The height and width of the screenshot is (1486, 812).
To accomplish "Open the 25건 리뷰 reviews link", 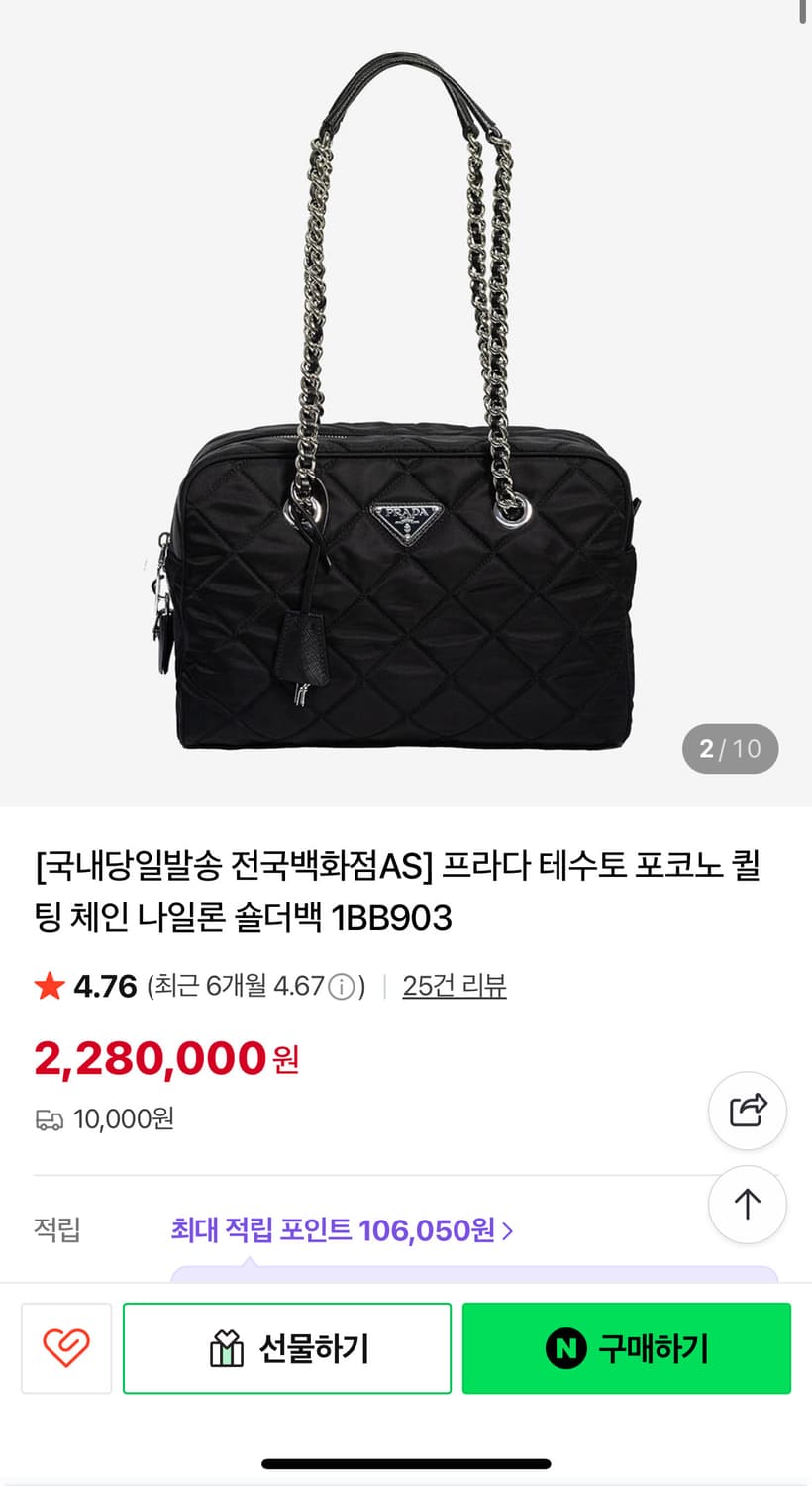I will tap(454, 986).
